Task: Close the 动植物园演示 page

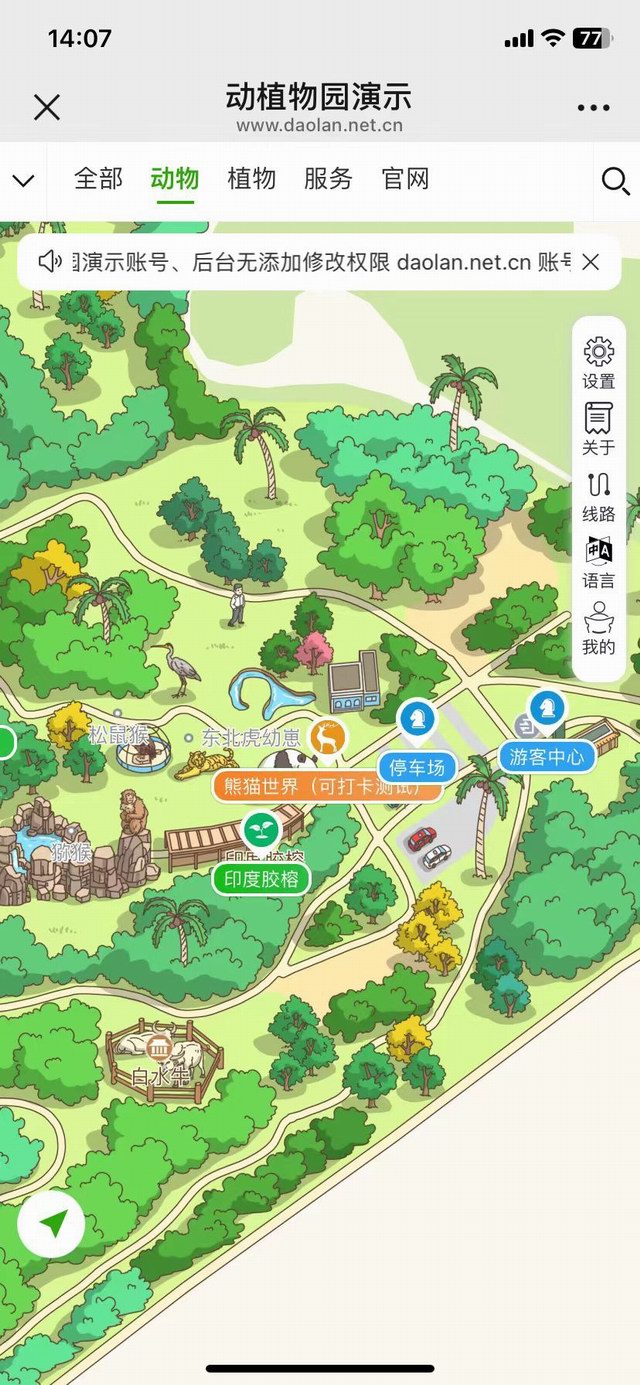Action: [47, 107]
